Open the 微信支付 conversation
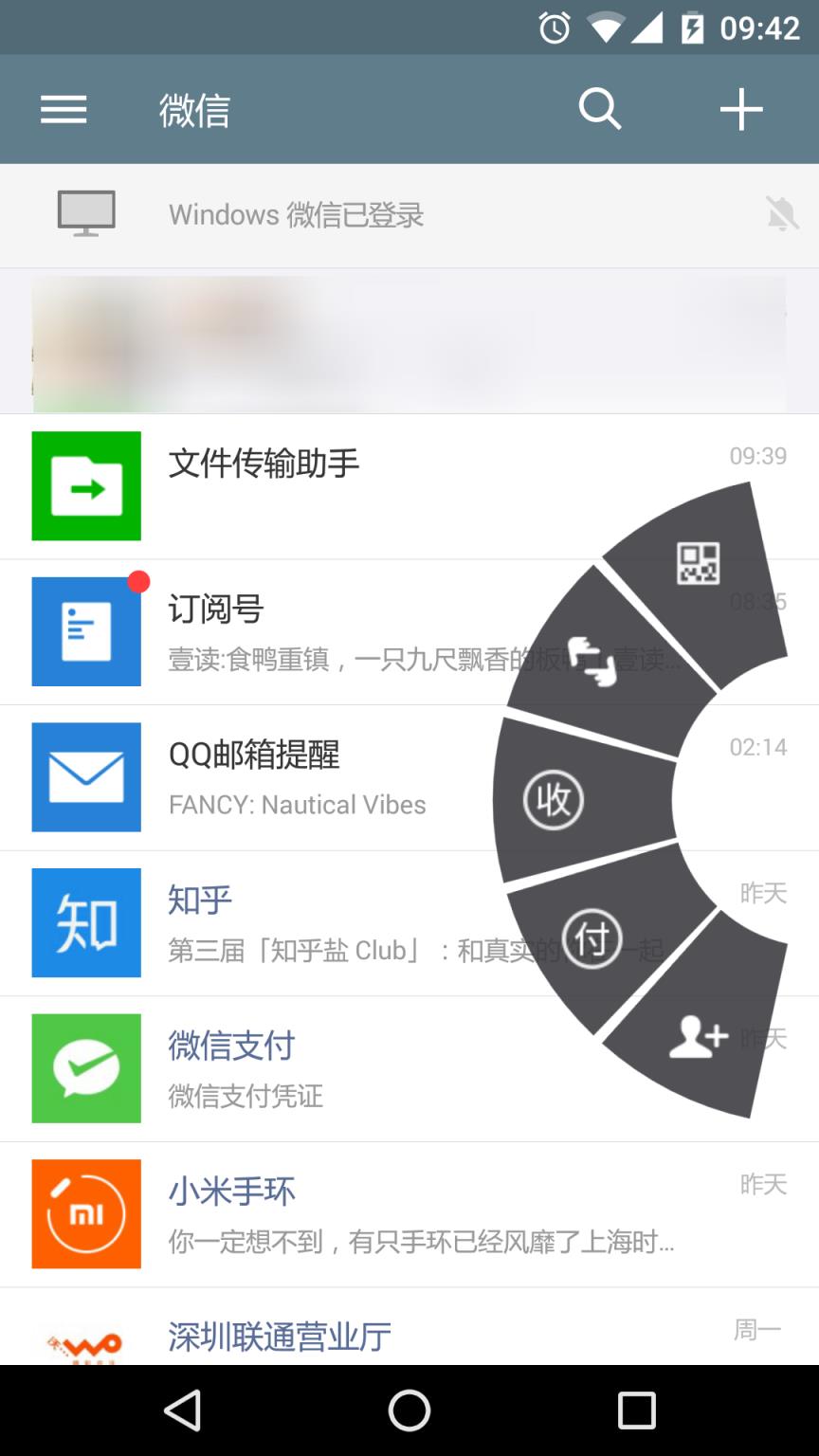Screen dimensions: 819x1456 237,1068
